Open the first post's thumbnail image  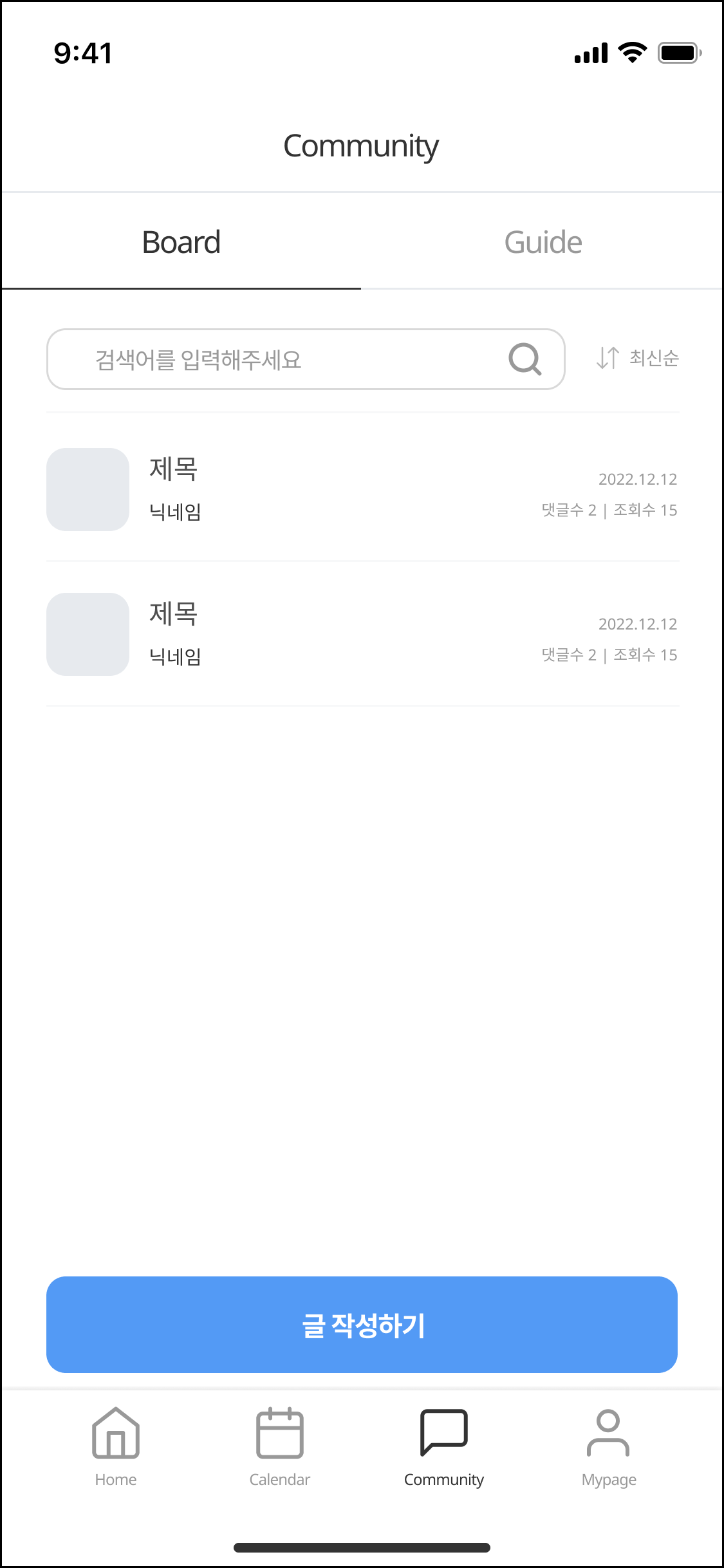[x=88, y=490]
